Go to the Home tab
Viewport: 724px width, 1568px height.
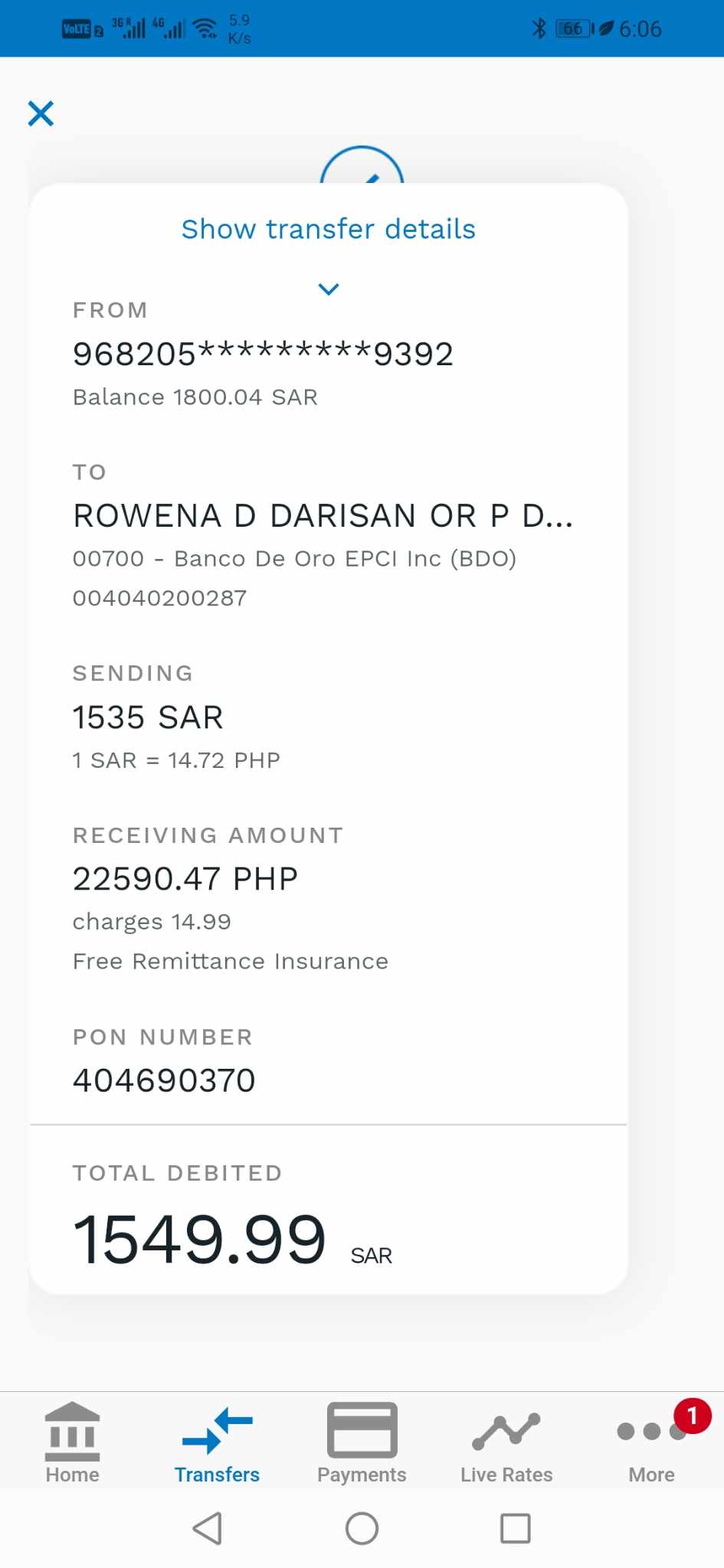[72, 1443]
